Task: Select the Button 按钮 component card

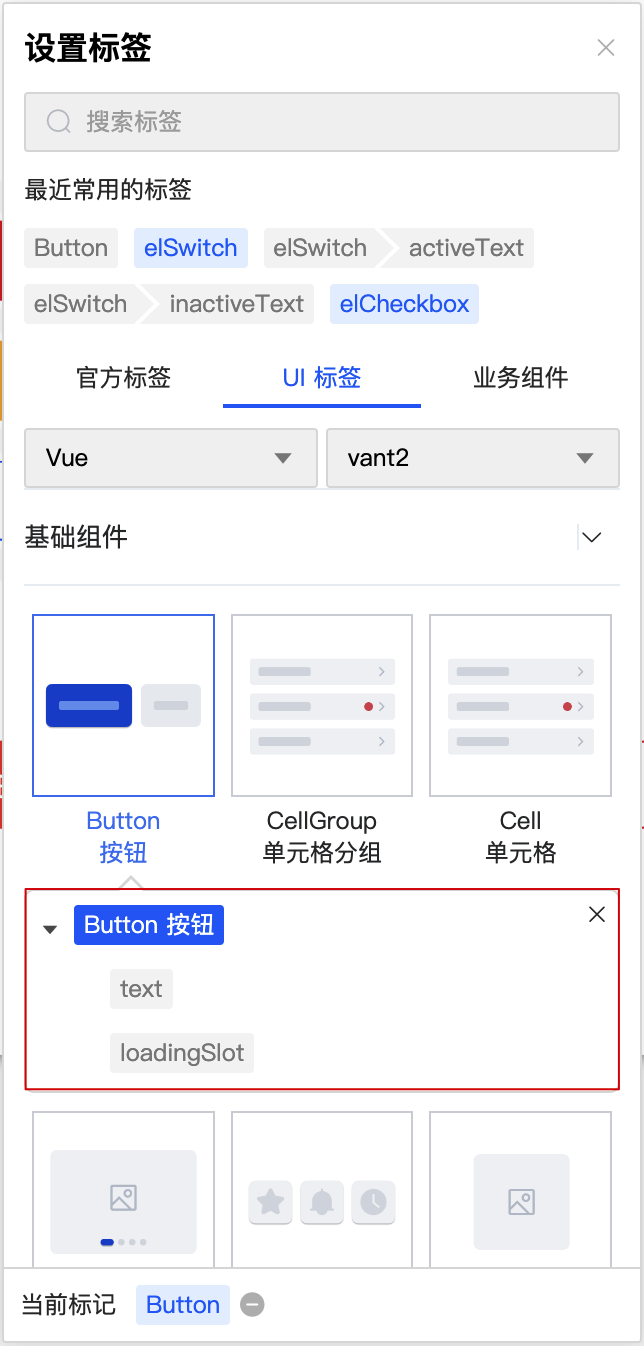Action: click(x=123, y=705)
